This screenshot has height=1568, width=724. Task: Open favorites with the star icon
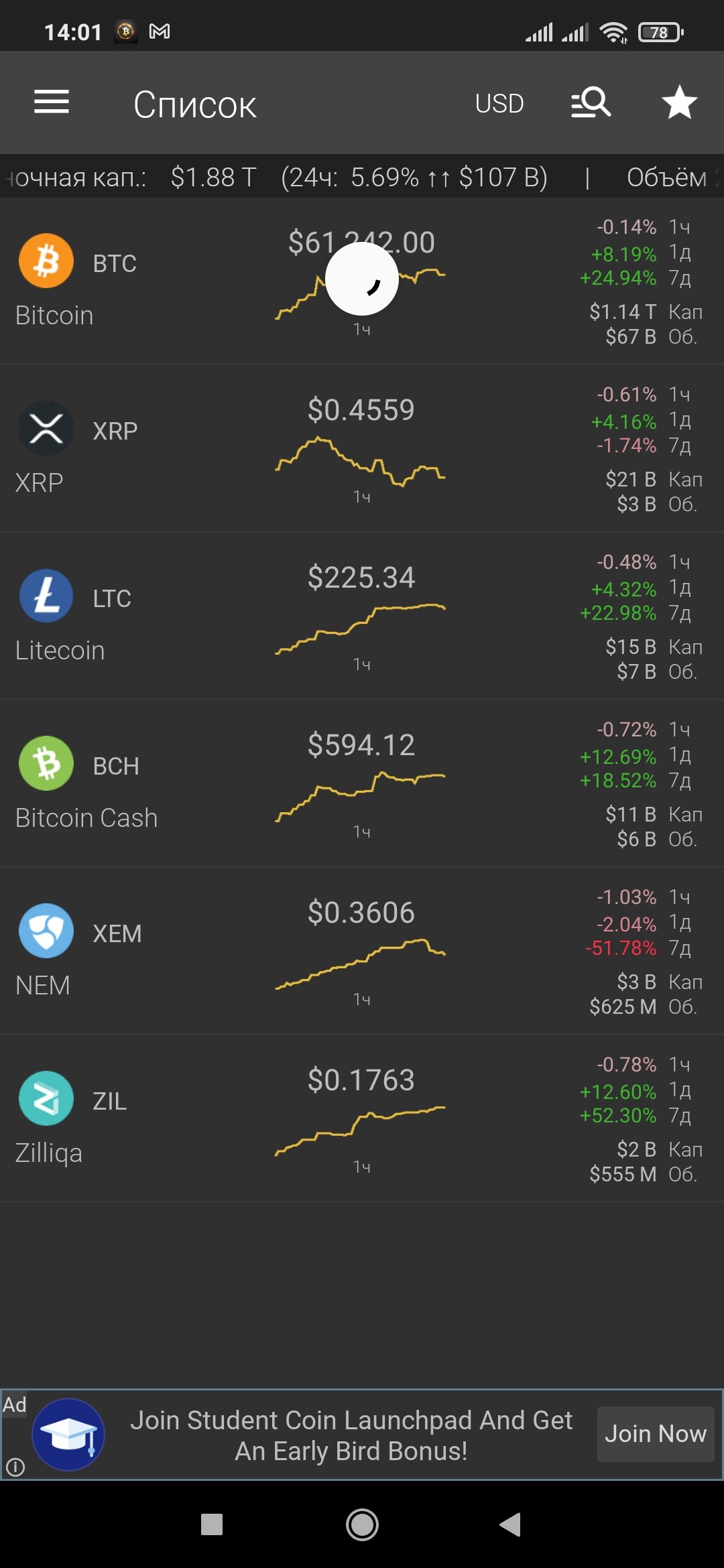[x=679, y=103]
